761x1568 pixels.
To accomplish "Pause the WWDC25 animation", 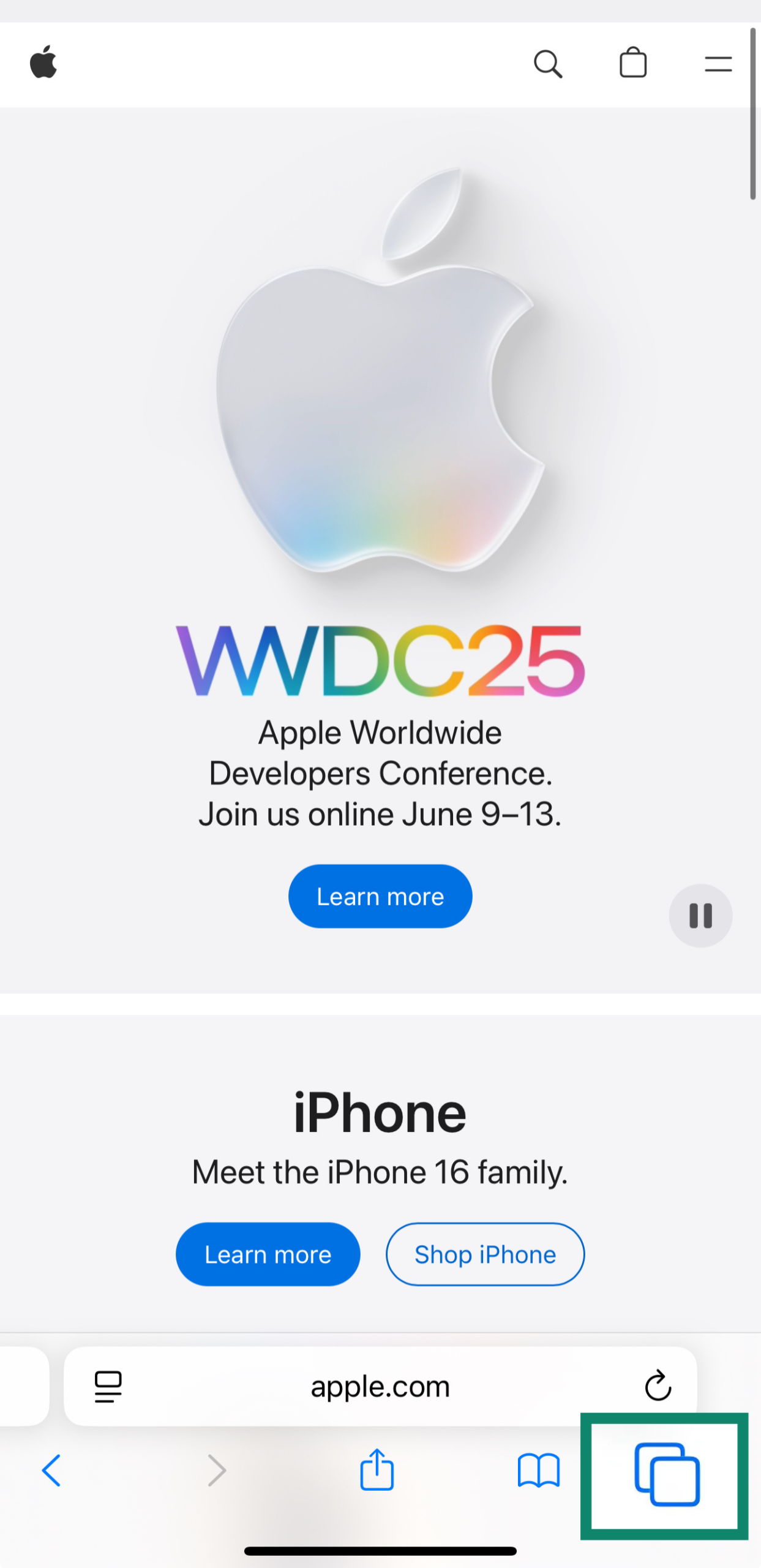I will click(700, 916).
